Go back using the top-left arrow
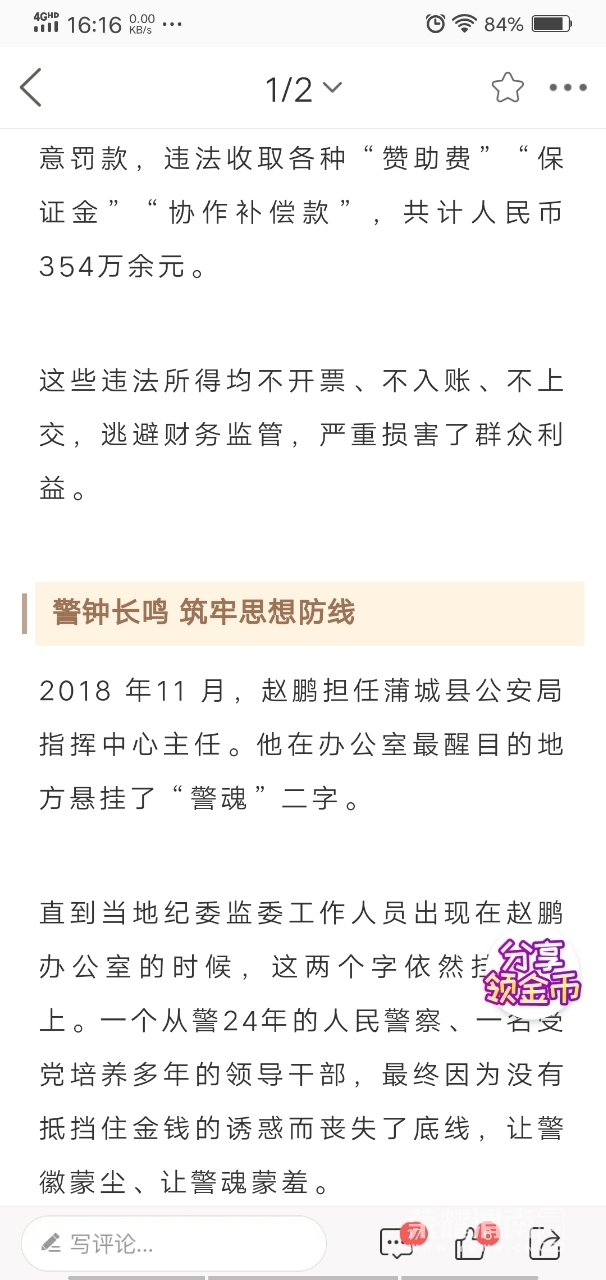Image resolution: width=606 pixels, height=1280 pixels. click(31, 88)
